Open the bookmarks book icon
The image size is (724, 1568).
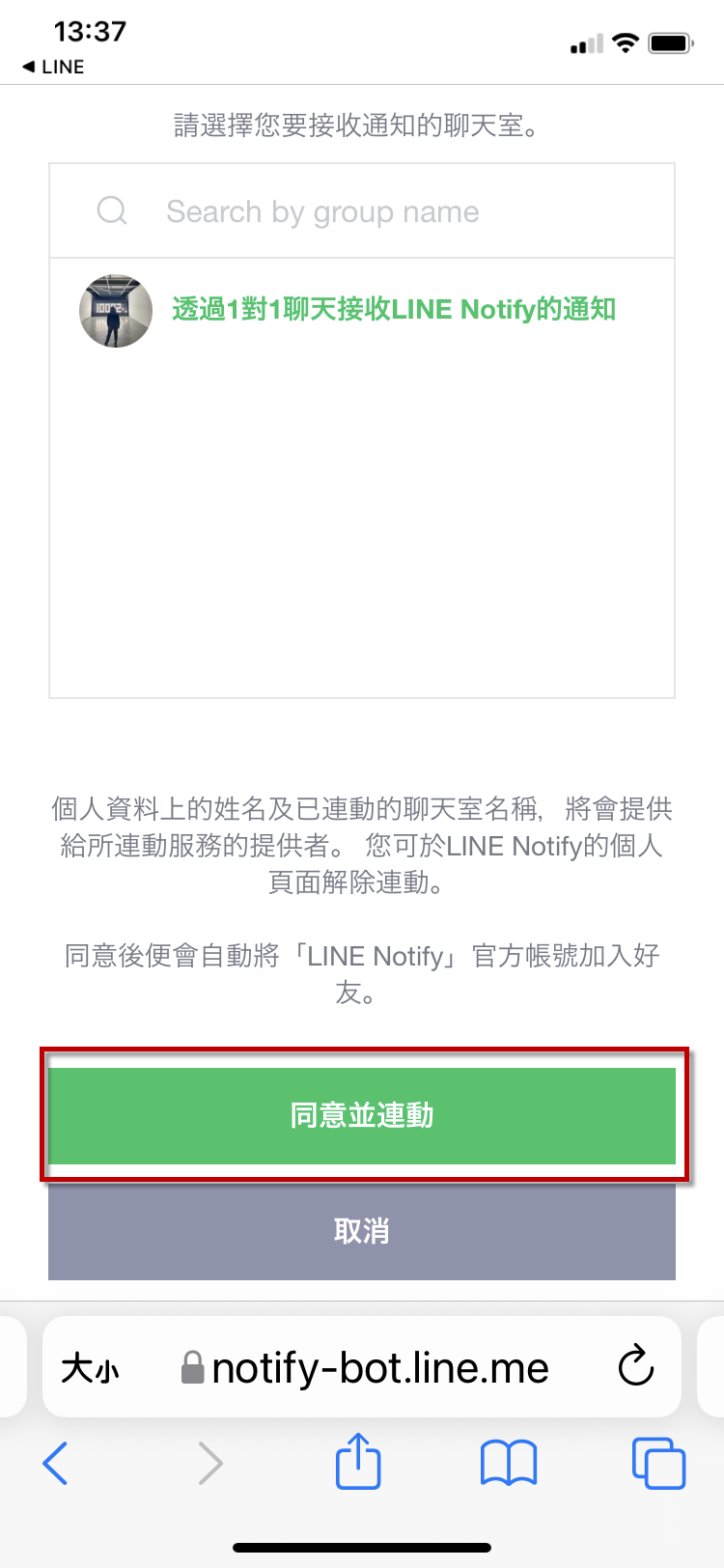click(509, 1463)
